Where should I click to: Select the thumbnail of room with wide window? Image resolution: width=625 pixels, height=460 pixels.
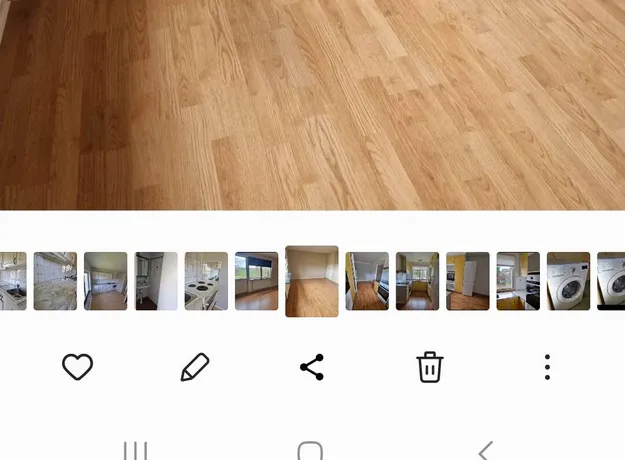pos(256,281)
